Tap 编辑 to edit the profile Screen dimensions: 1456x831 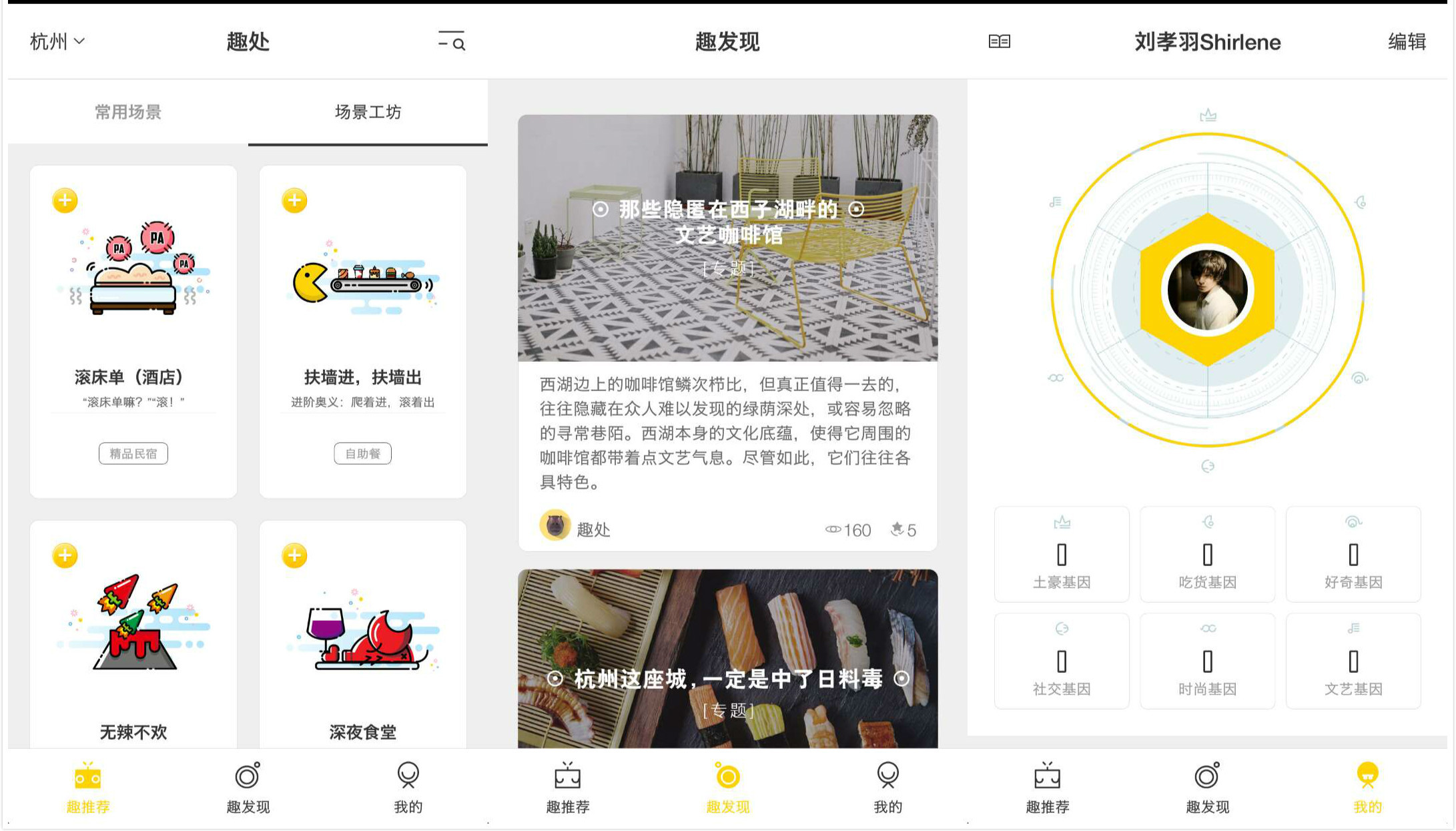(x=1407, y=41)
